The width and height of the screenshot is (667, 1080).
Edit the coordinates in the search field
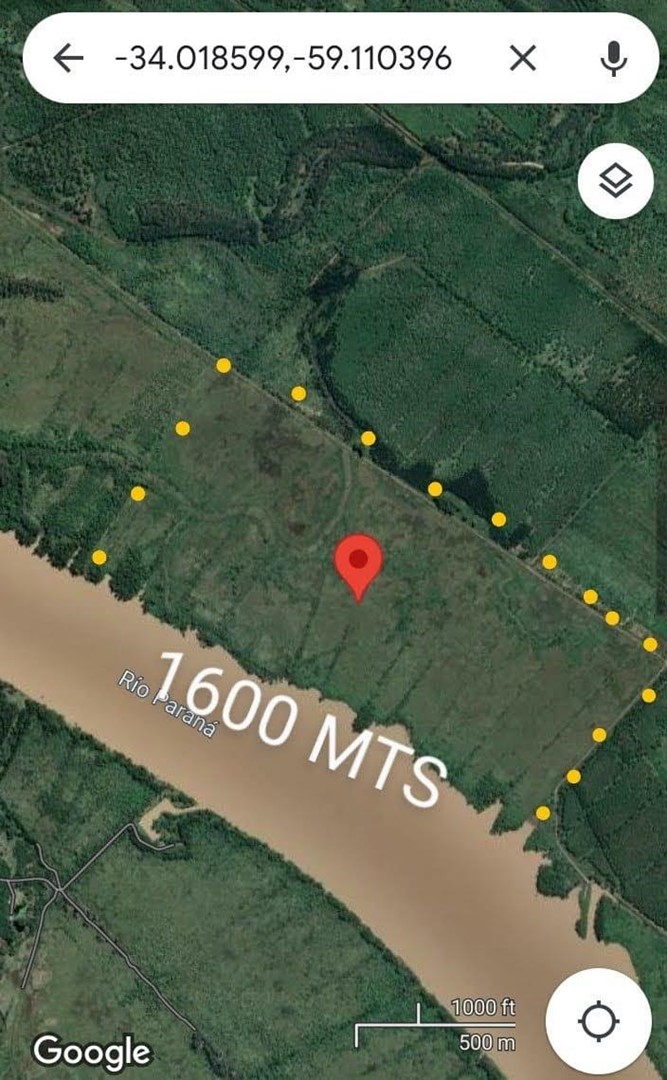283,59
